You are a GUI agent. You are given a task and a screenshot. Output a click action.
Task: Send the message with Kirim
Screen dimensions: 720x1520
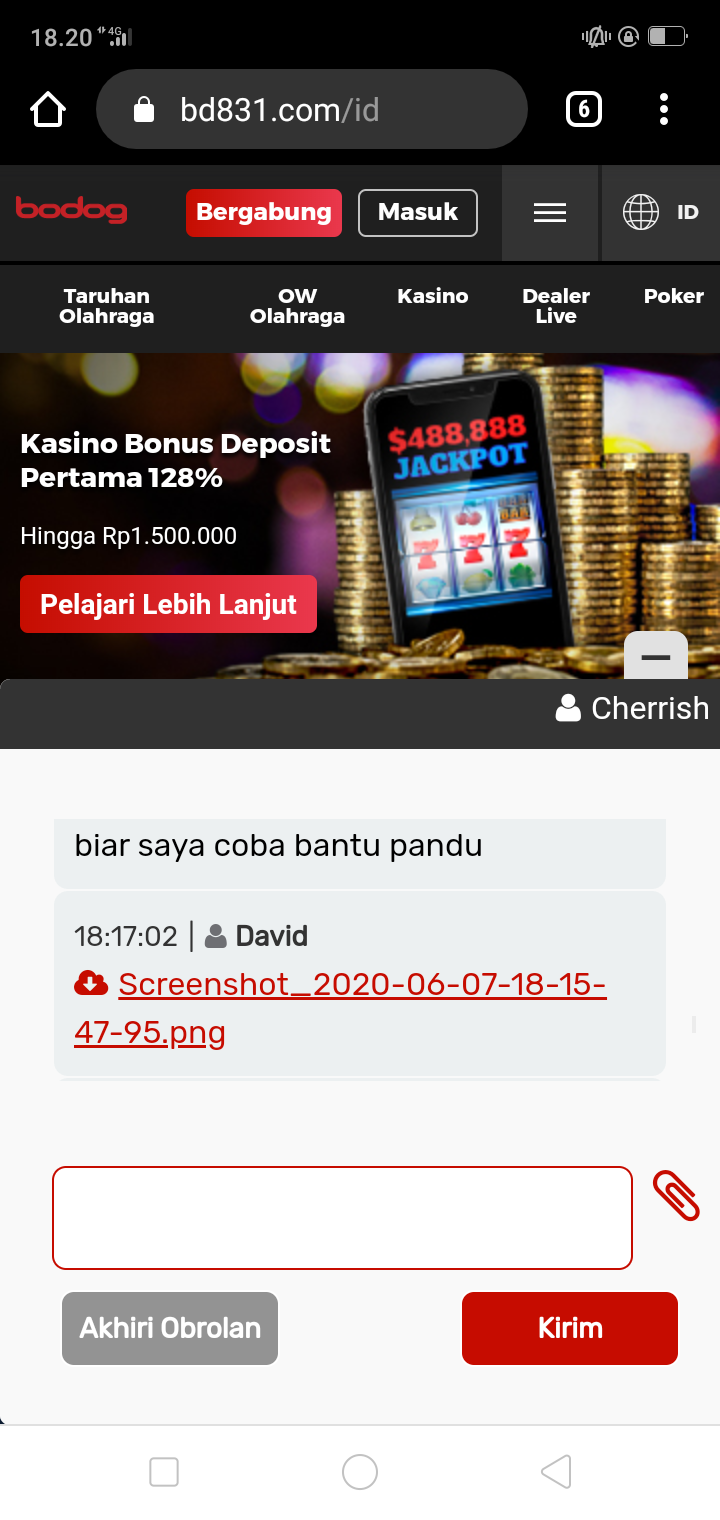[x=570, y=1328]
